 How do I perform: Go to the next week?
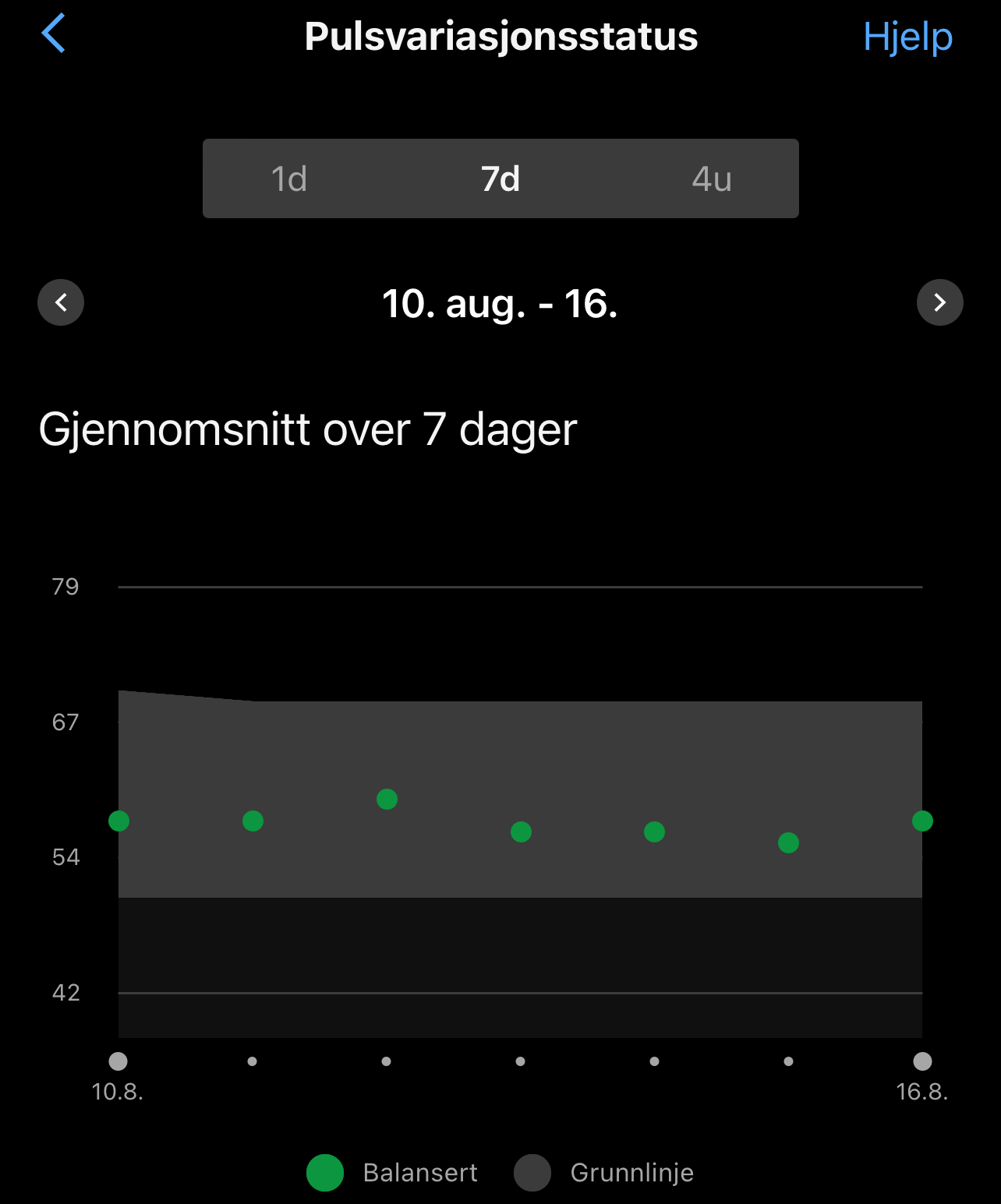939,302
